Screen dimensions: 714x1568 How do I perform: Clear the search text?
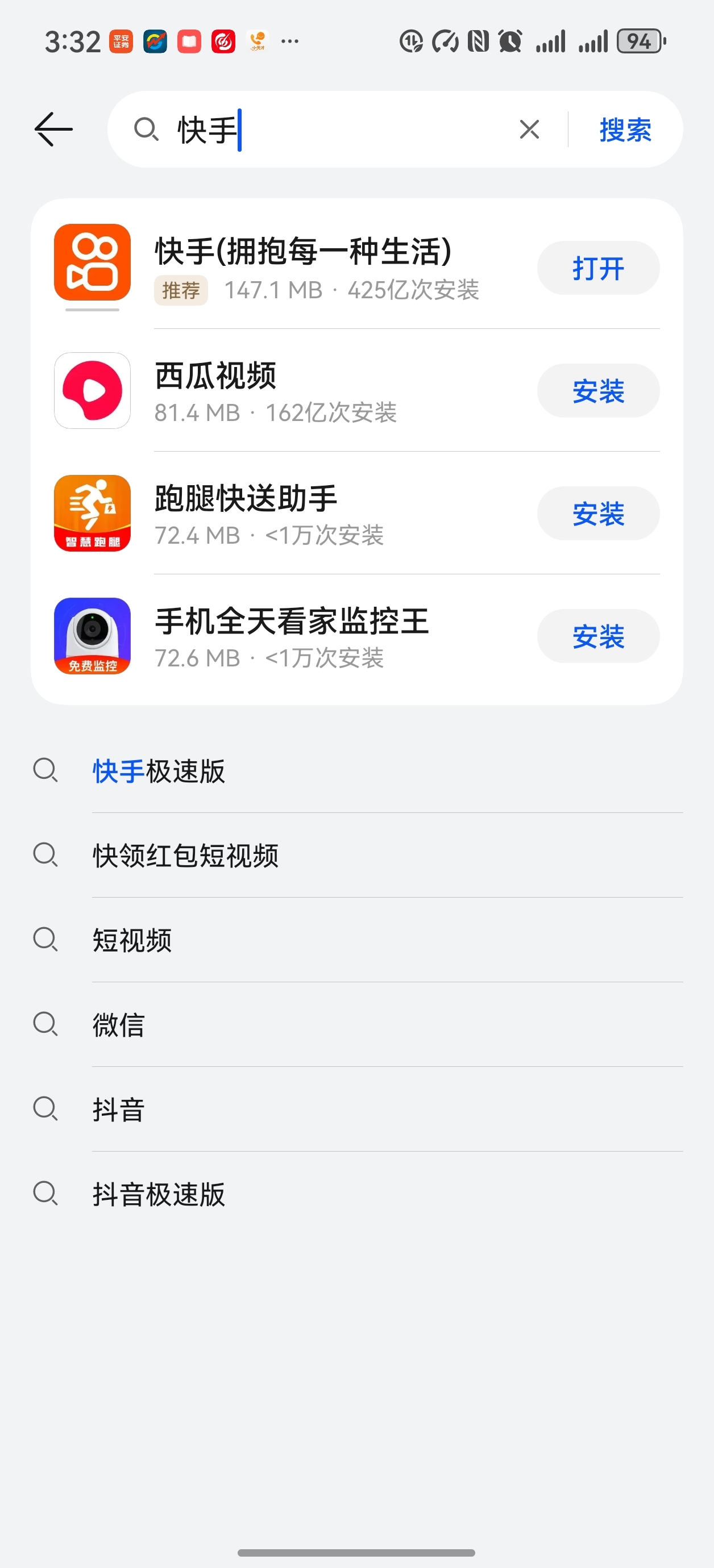point(529,129)
